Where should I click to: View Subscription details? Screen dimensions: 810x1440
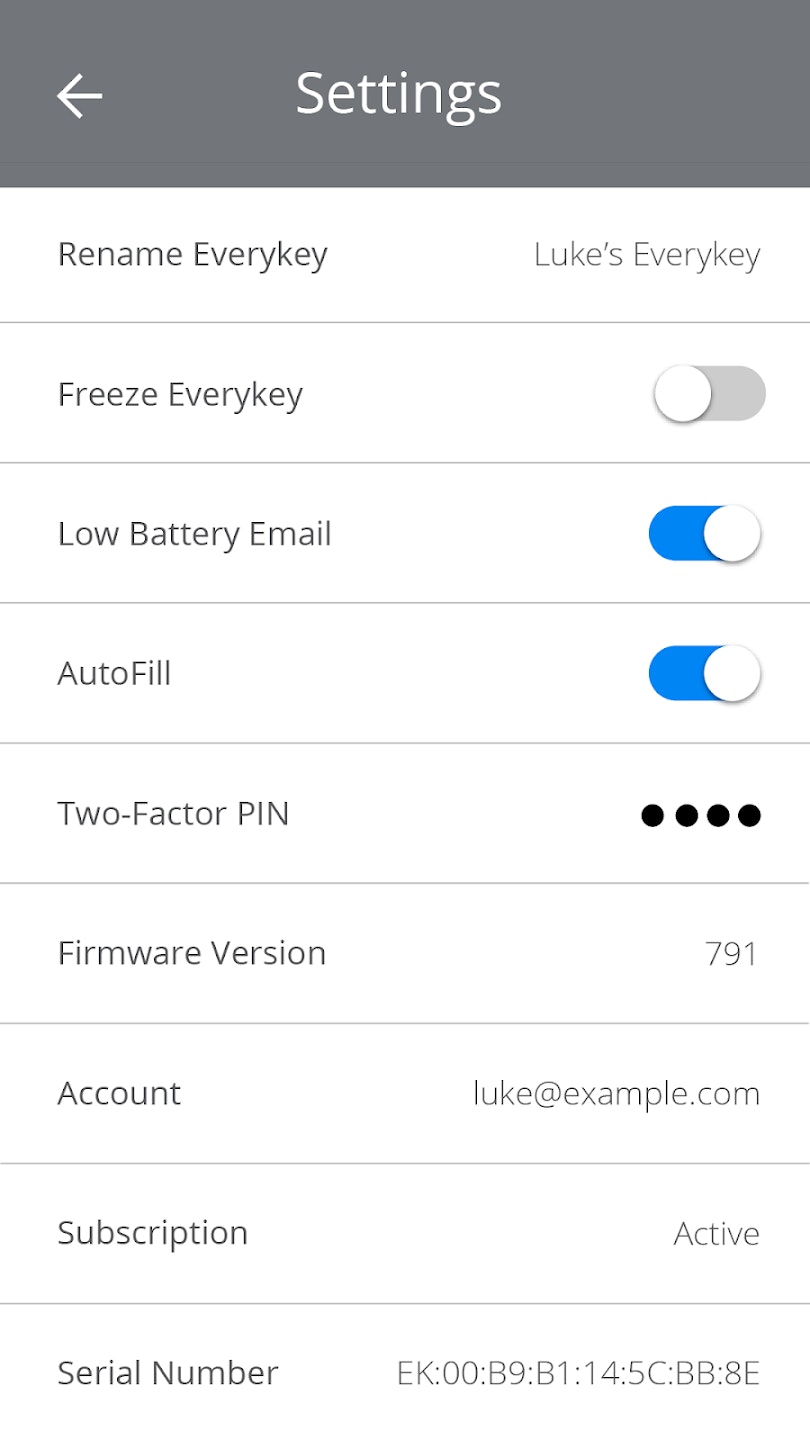point(405,1234)
